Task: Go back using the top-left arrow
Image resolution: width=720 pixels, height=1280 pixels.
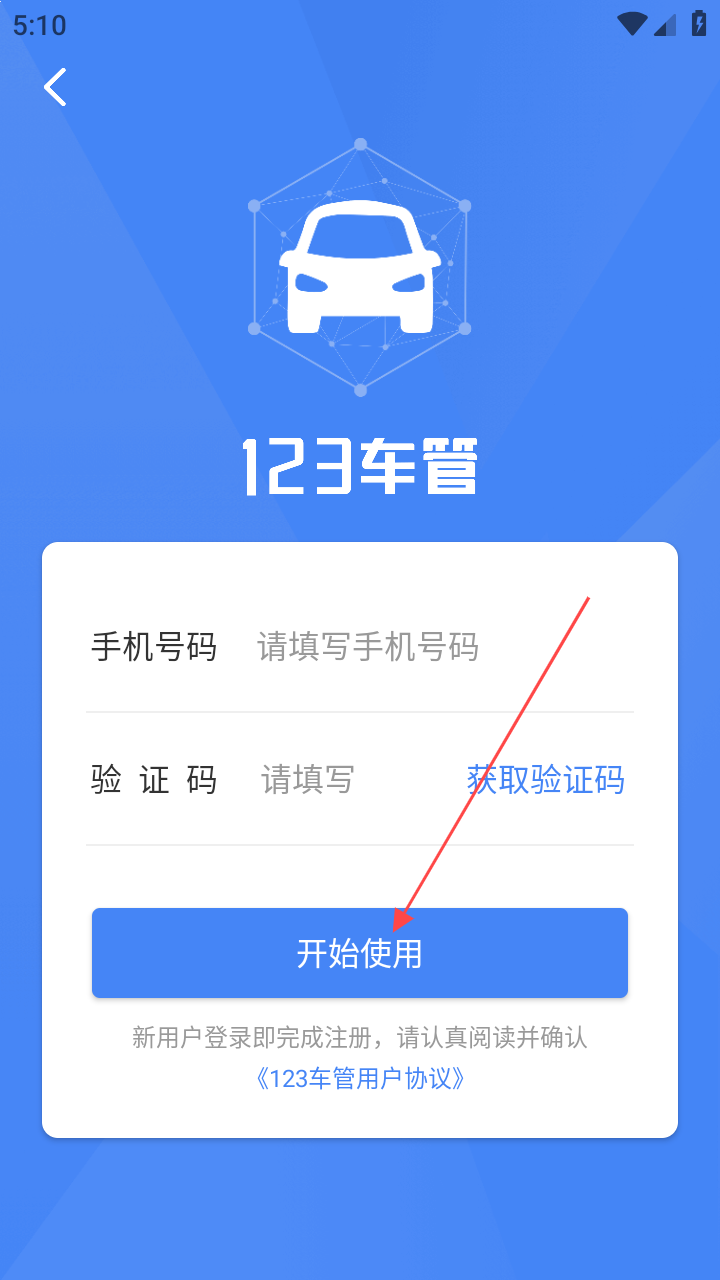Action: coord(55,87)
